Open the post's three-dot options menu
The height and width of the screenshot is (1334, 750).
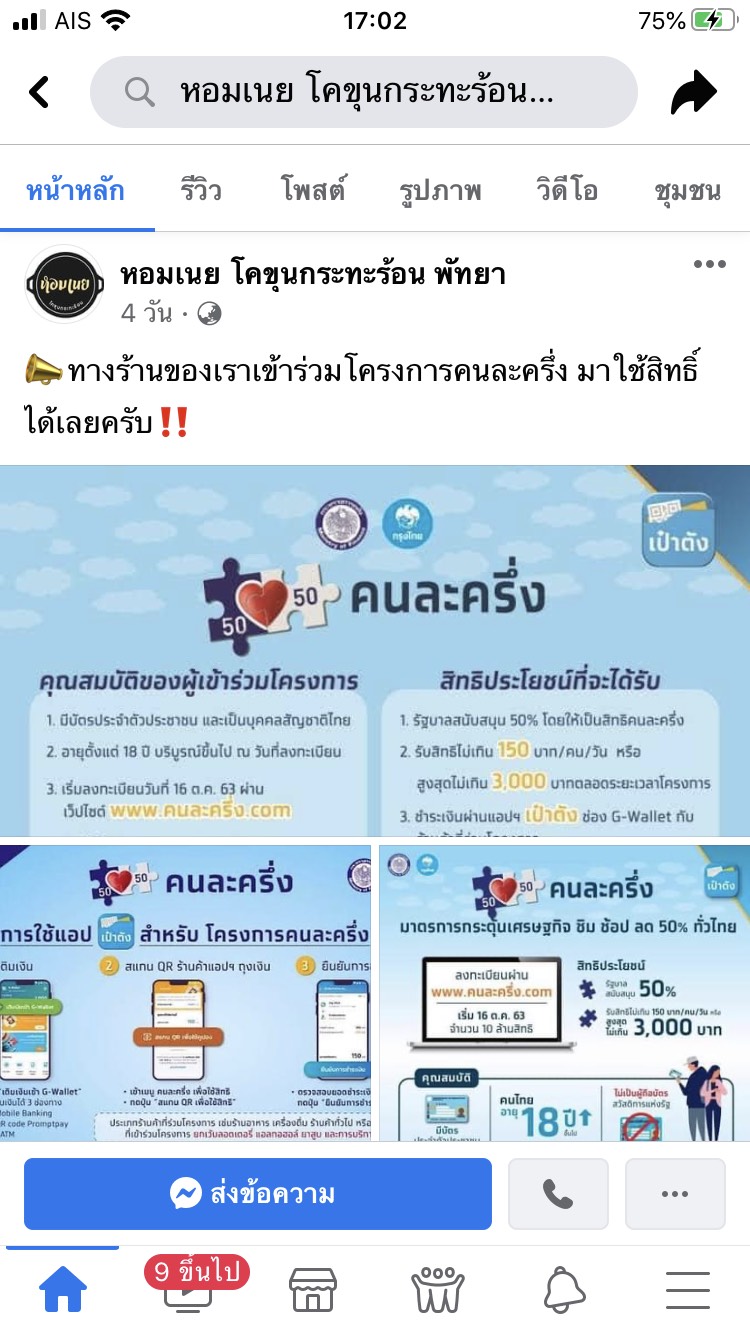[709, 264]
